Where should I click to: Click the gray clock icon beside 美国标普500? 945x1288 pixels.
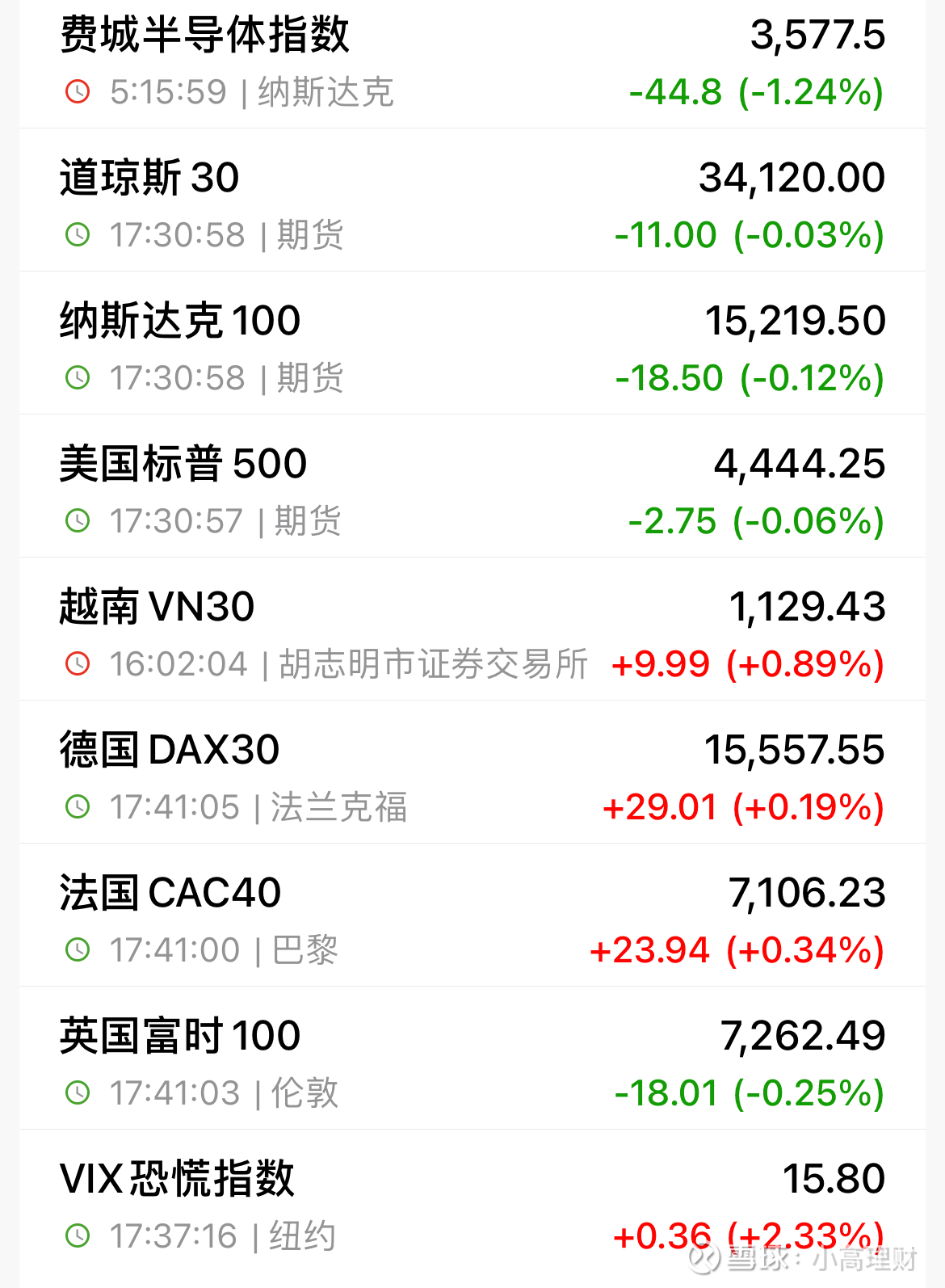pos(78,521)
